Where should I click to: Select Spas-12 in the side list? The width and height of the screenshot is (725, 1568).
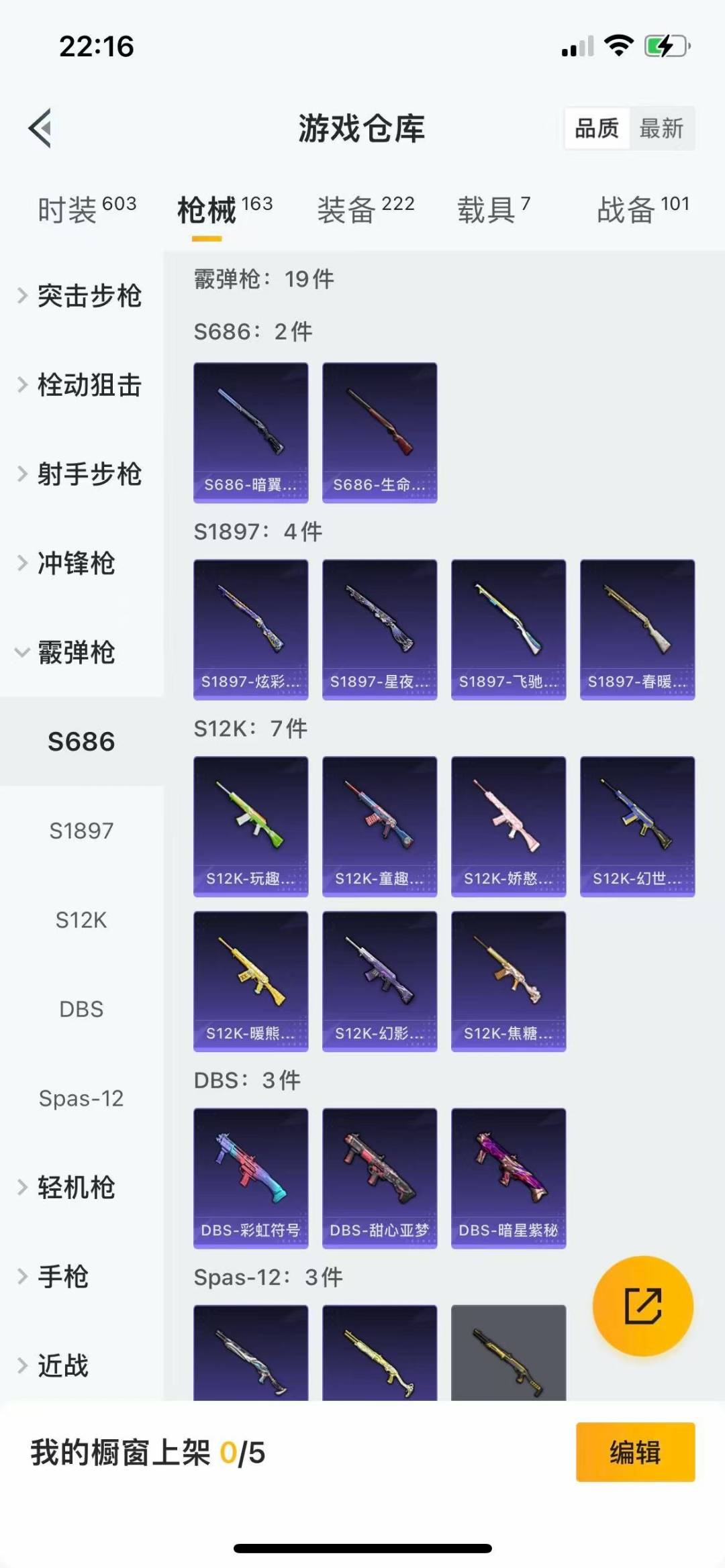[81, 1098]
